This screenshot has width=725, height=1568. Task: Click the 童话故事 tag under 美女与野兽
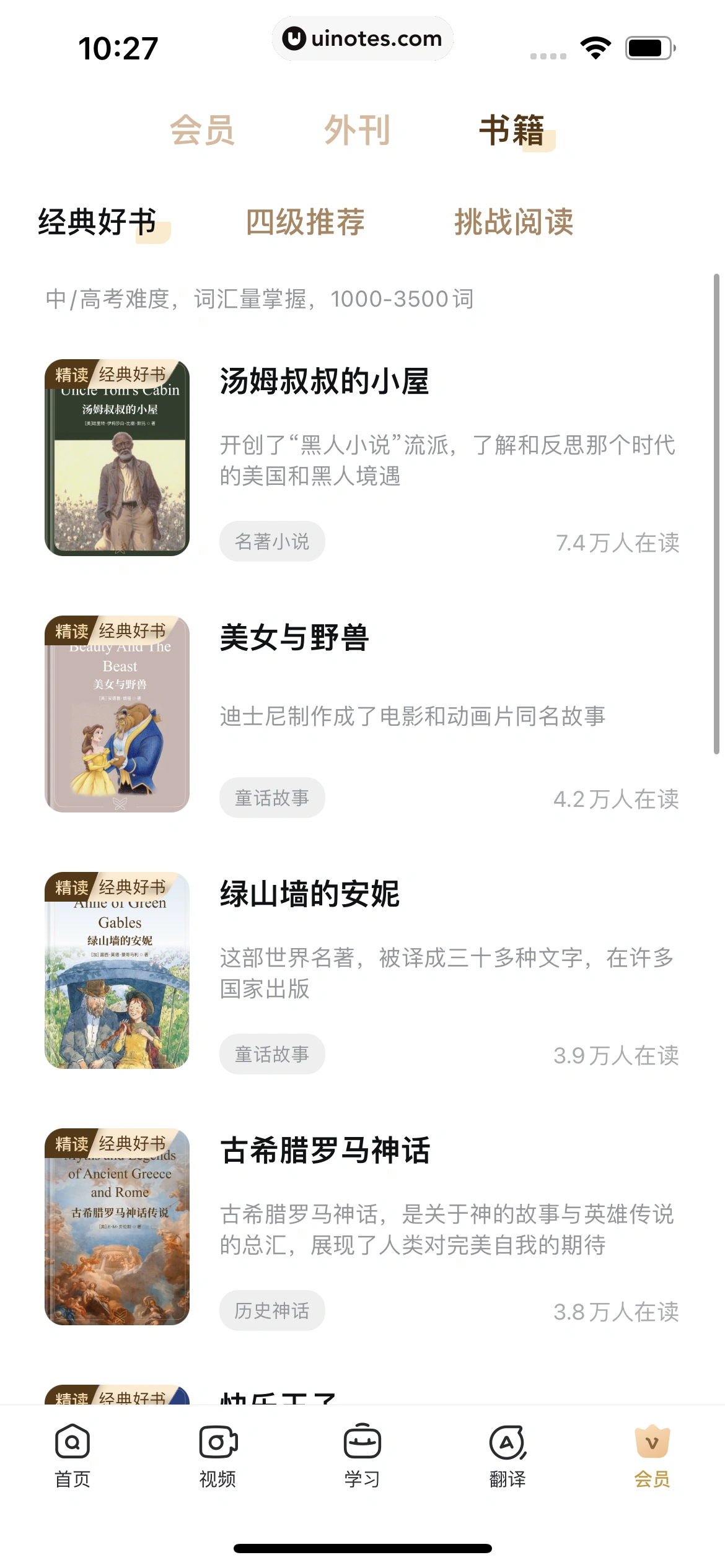tap(271, 798)
